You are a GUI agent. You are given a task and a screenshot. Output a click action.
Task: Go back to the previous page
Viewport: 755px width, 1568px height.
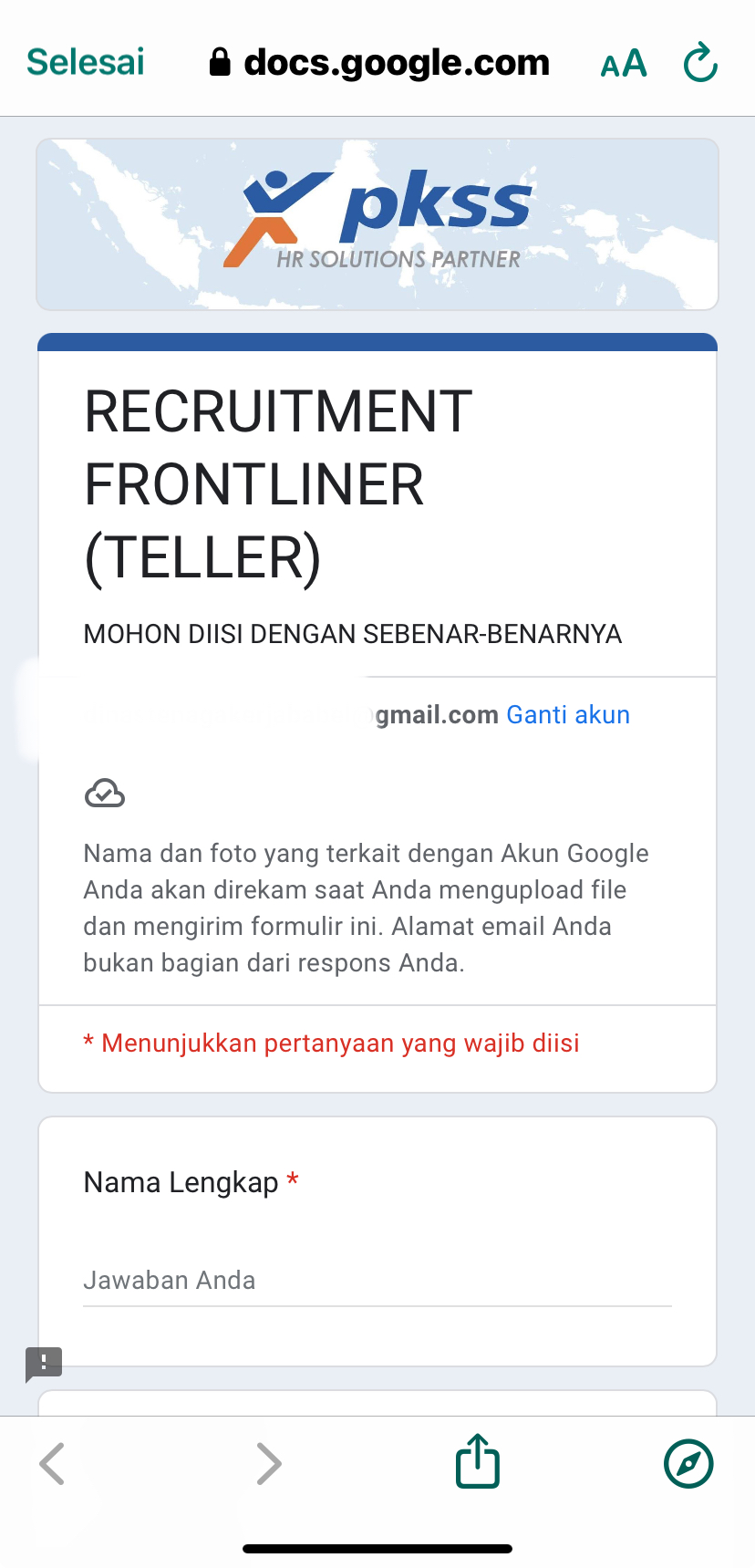click(x=53, y=1463)
